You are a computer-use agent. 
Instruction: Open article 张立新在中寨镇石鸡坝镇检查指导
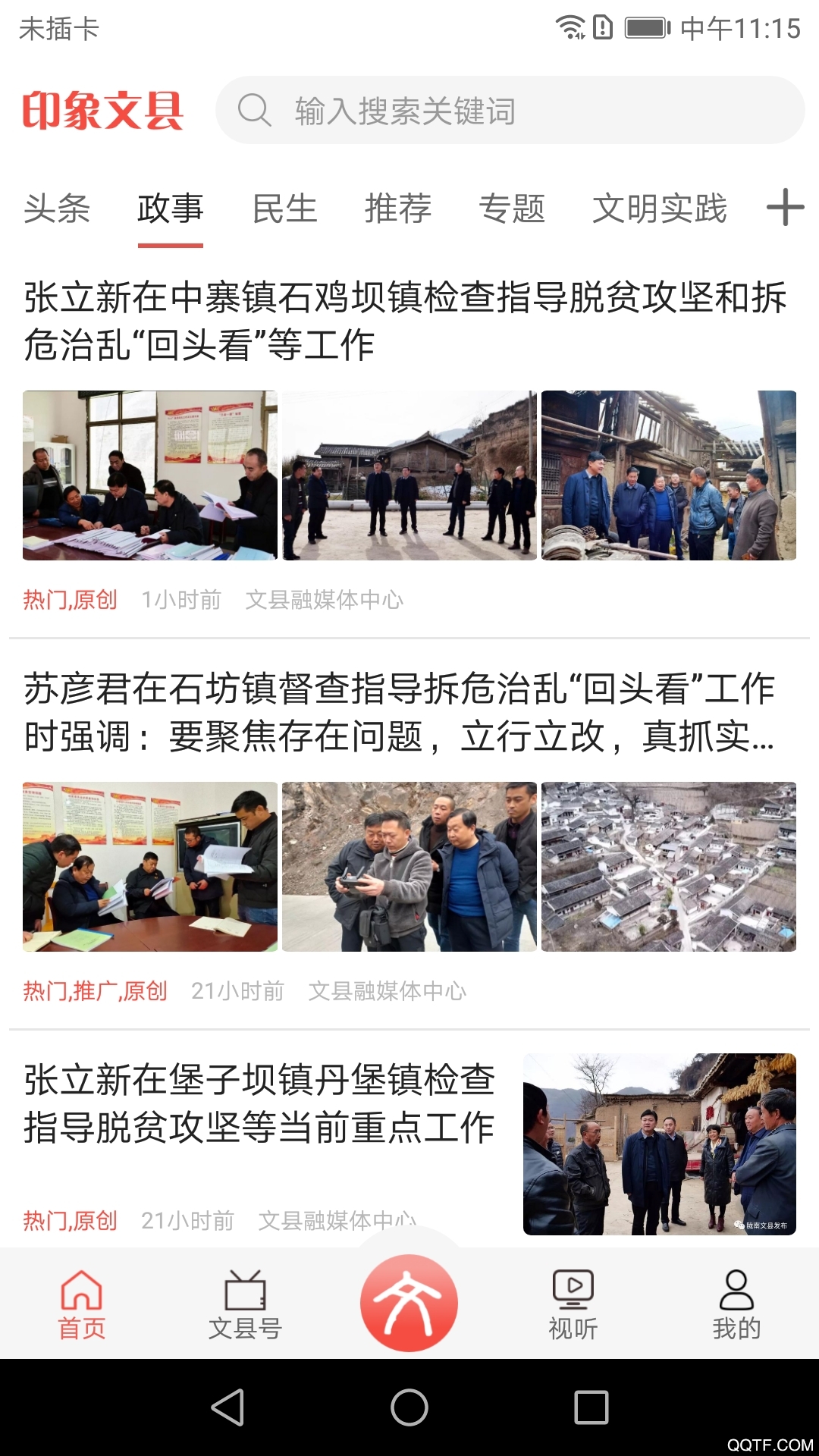pyautogui.click(x=406, y=321)
